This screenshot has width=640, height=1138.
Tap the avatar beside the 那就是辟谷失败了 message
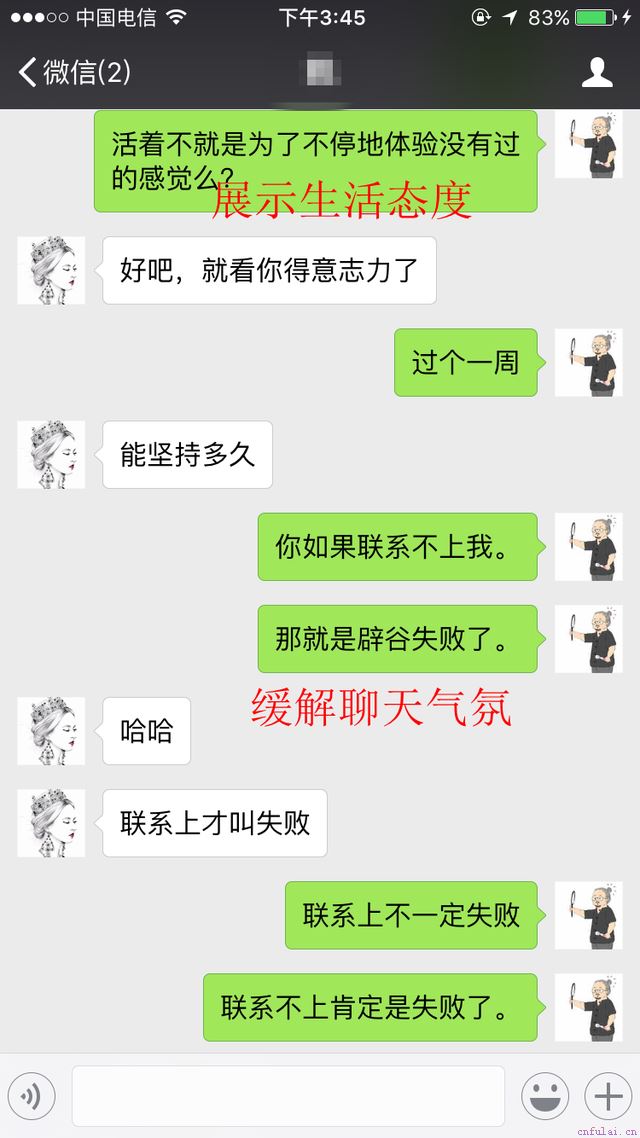[588, 639]
